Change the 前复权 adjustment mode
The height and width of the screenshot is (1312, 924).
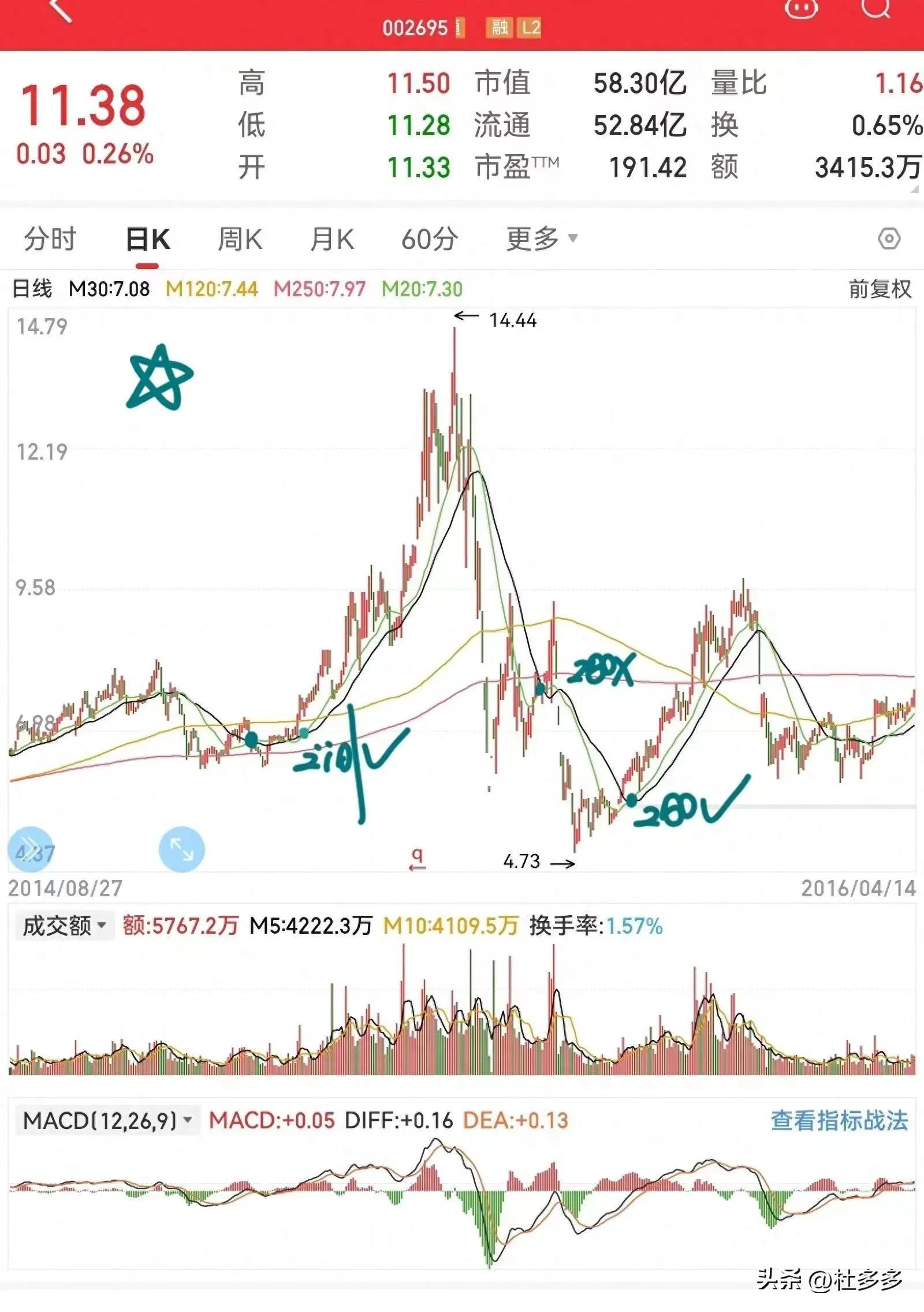point(880,289)
